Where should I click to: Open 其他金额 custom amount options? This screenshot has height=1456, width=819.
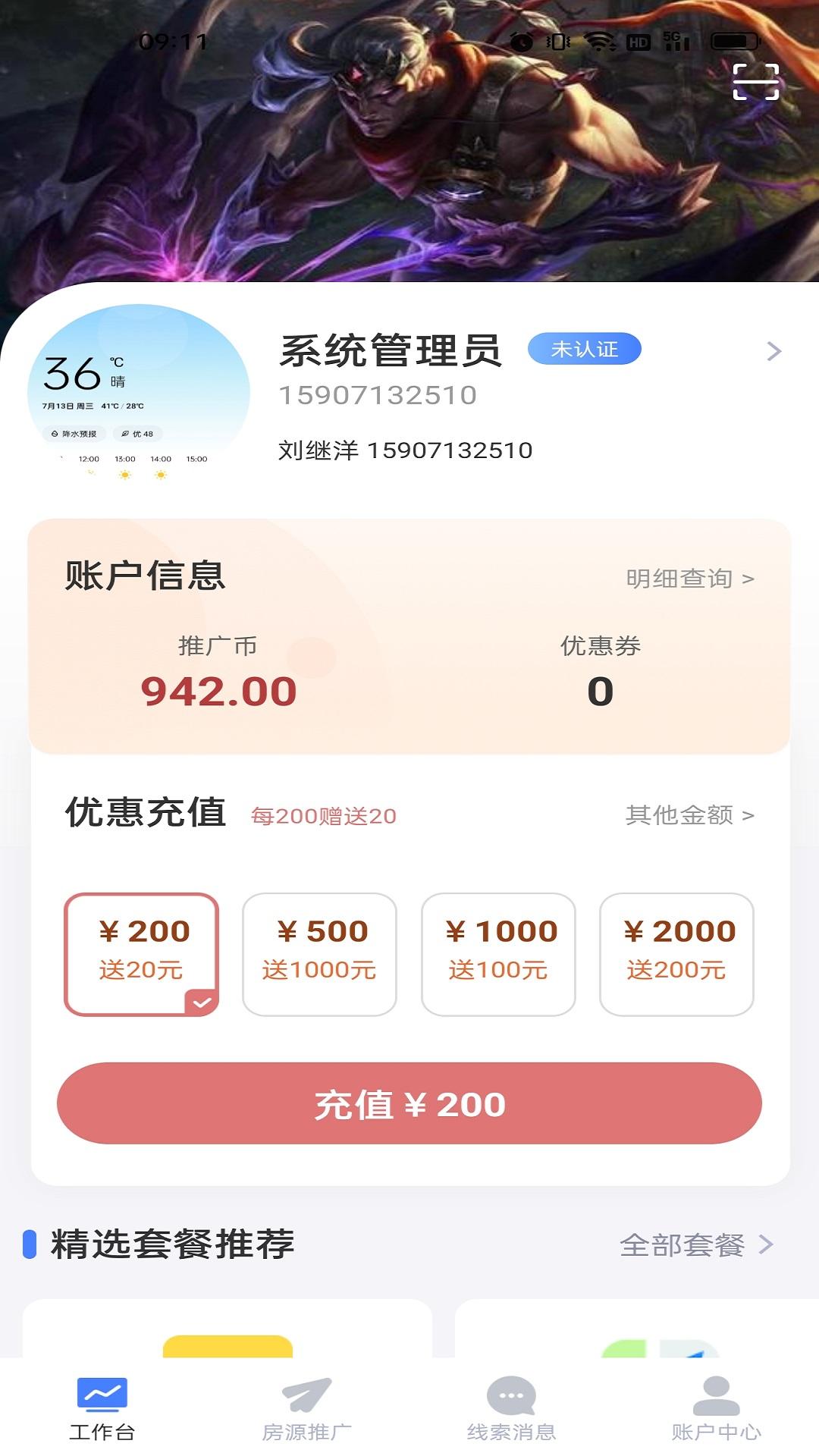[687, 817]
